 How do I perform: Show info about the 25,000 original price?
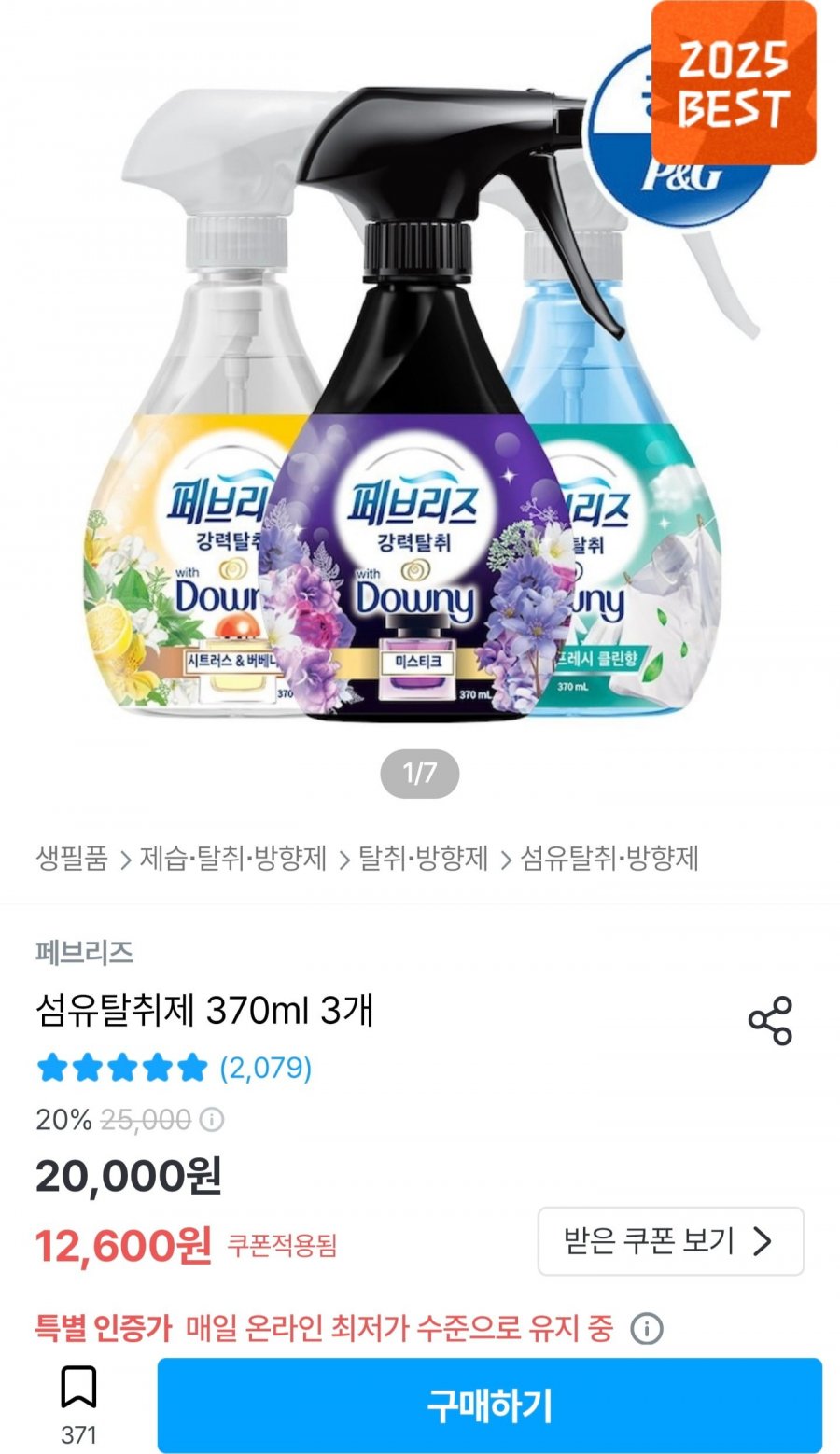tap(213, 1119)
